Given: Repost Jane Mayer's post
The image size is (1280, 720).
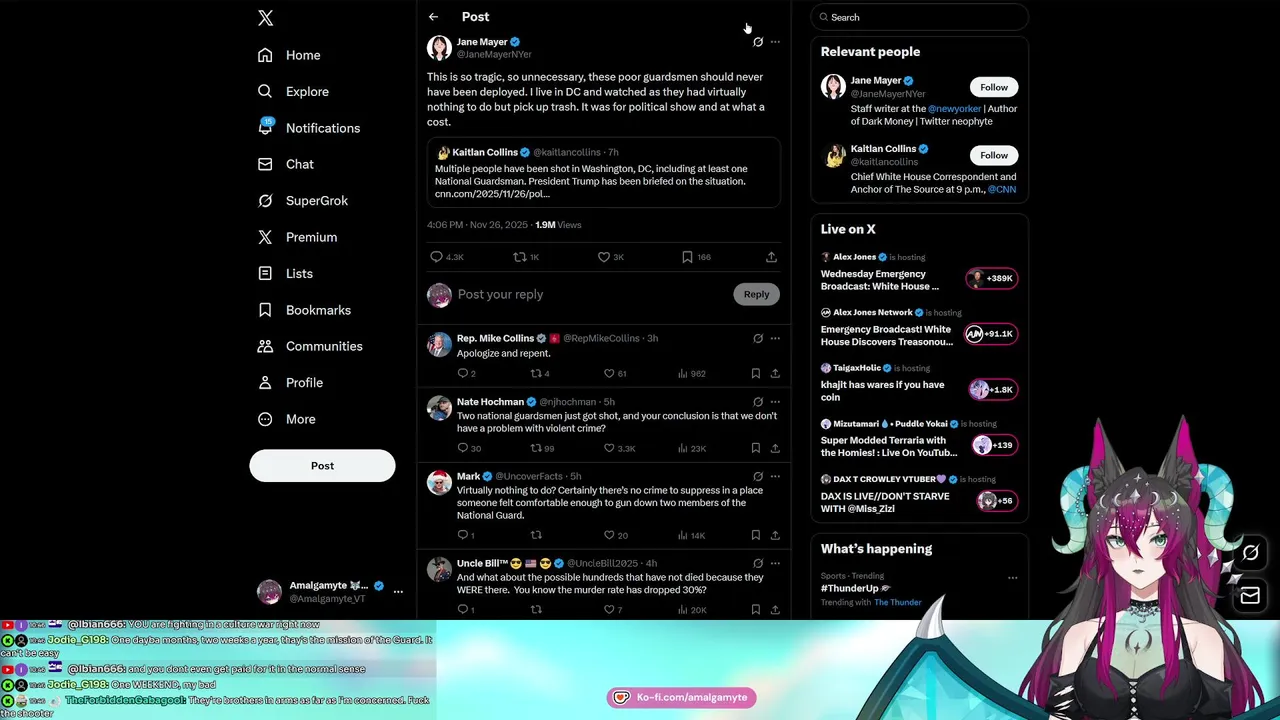Looking at the screenshot, I should [519, 257].
